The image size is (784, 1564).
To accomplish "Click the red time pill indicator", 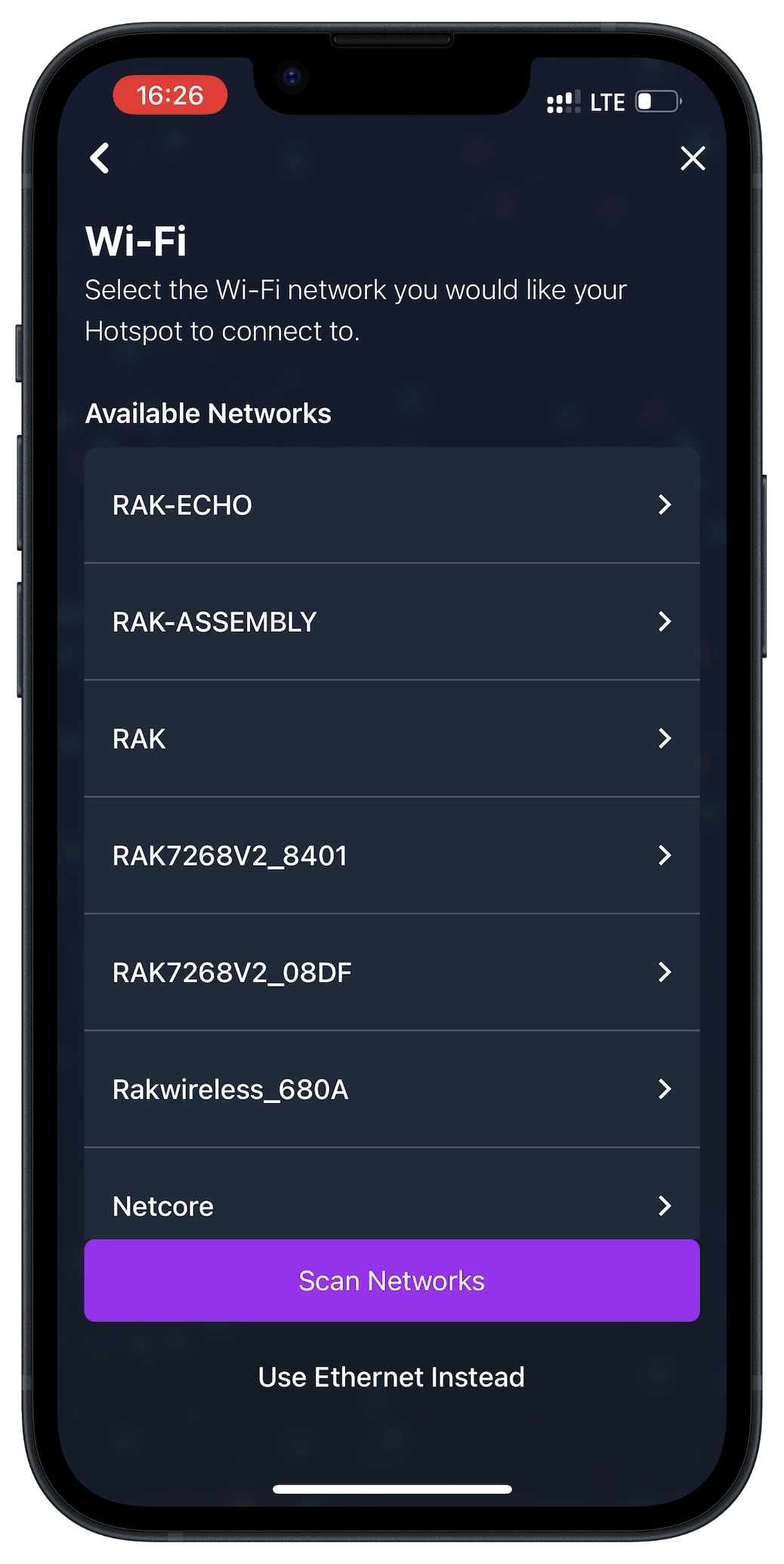I will coord(169,95).
